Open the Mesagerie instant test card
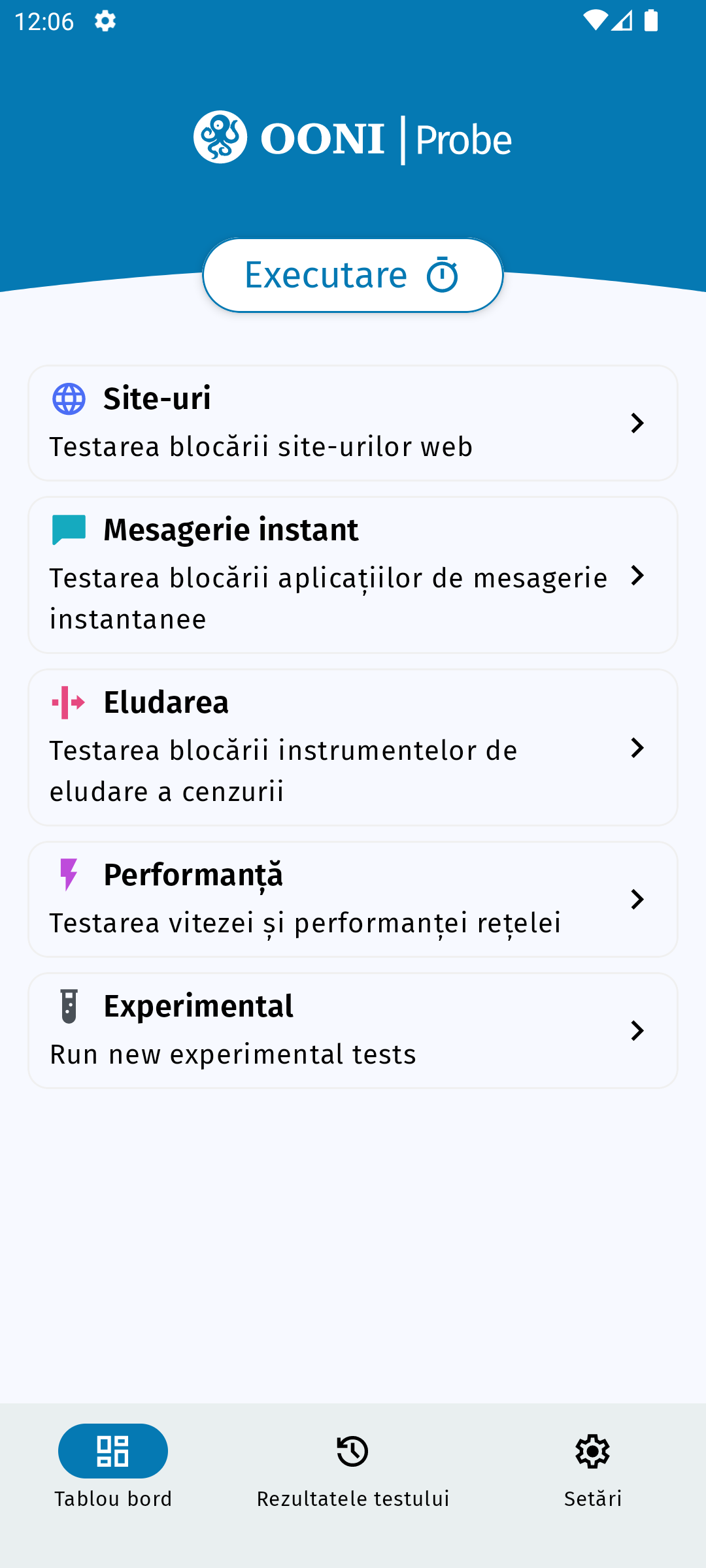706x1568 pixels. (x=352, y=575)
